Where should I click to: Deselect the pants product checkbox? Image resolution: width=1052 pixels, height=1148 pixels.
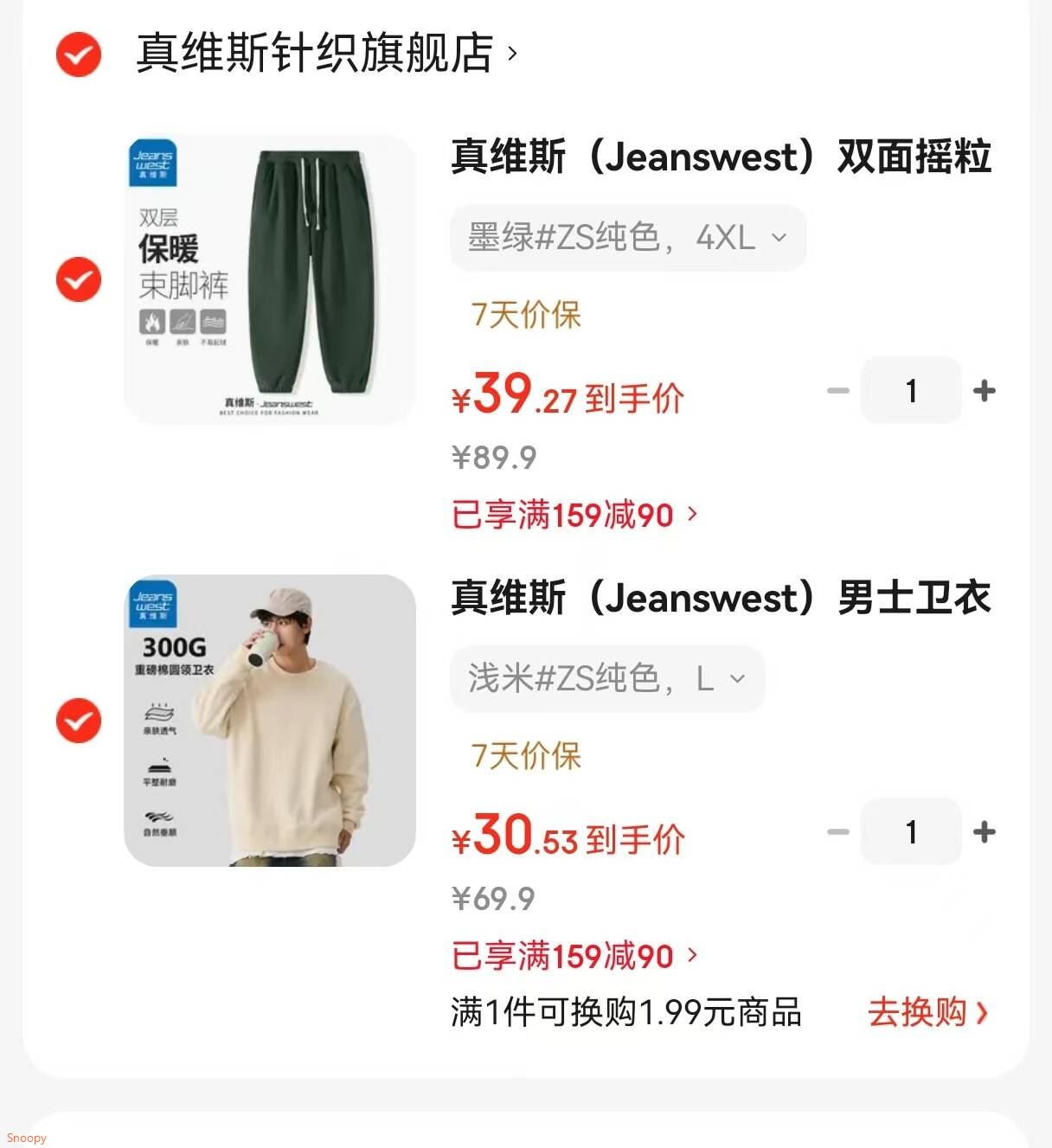coord(78,279)
